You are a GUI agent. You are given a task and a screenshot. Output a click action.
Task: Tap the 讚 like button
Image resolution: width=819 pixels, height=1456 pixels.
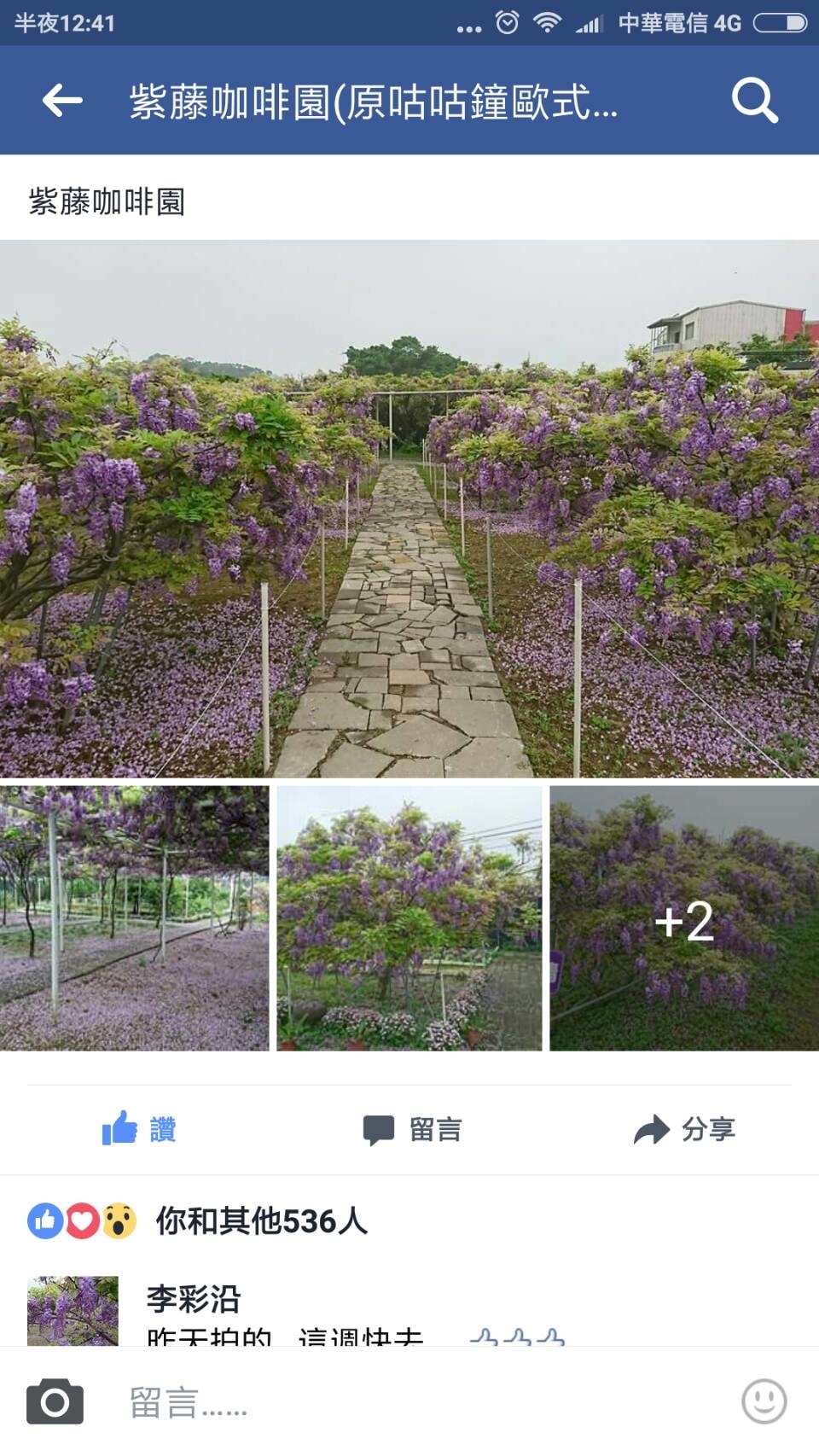pyautogui.click(x=139, y=1129)
